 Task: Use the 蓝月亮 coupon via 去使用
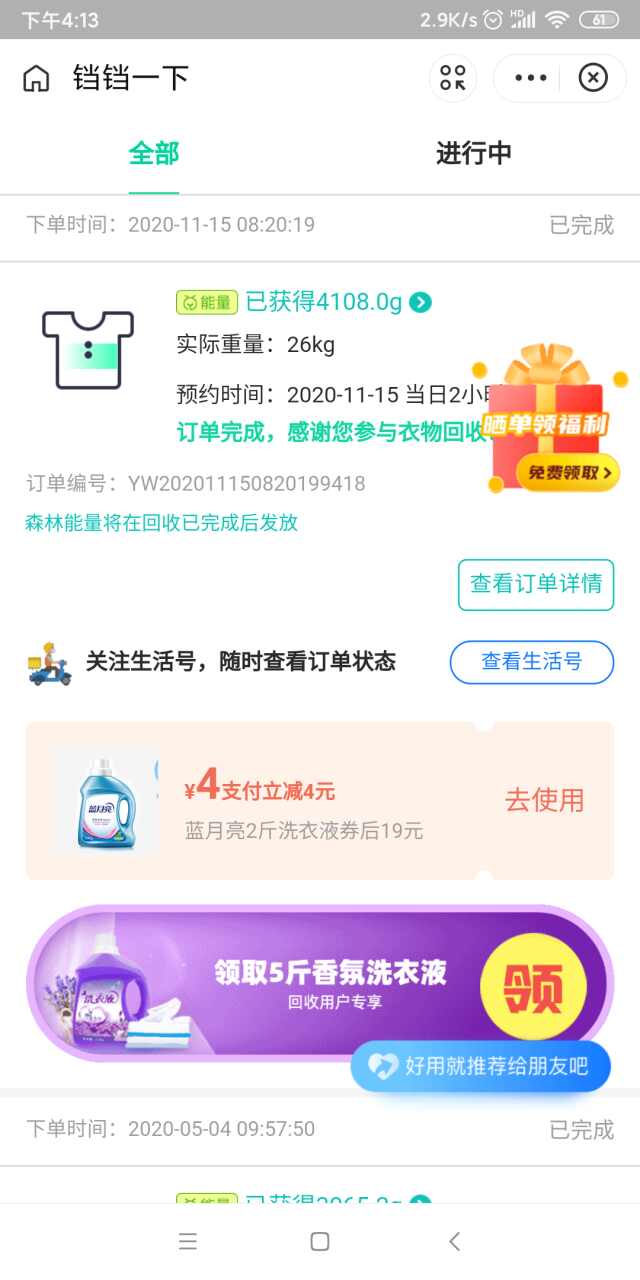click(x=544, y=800)
